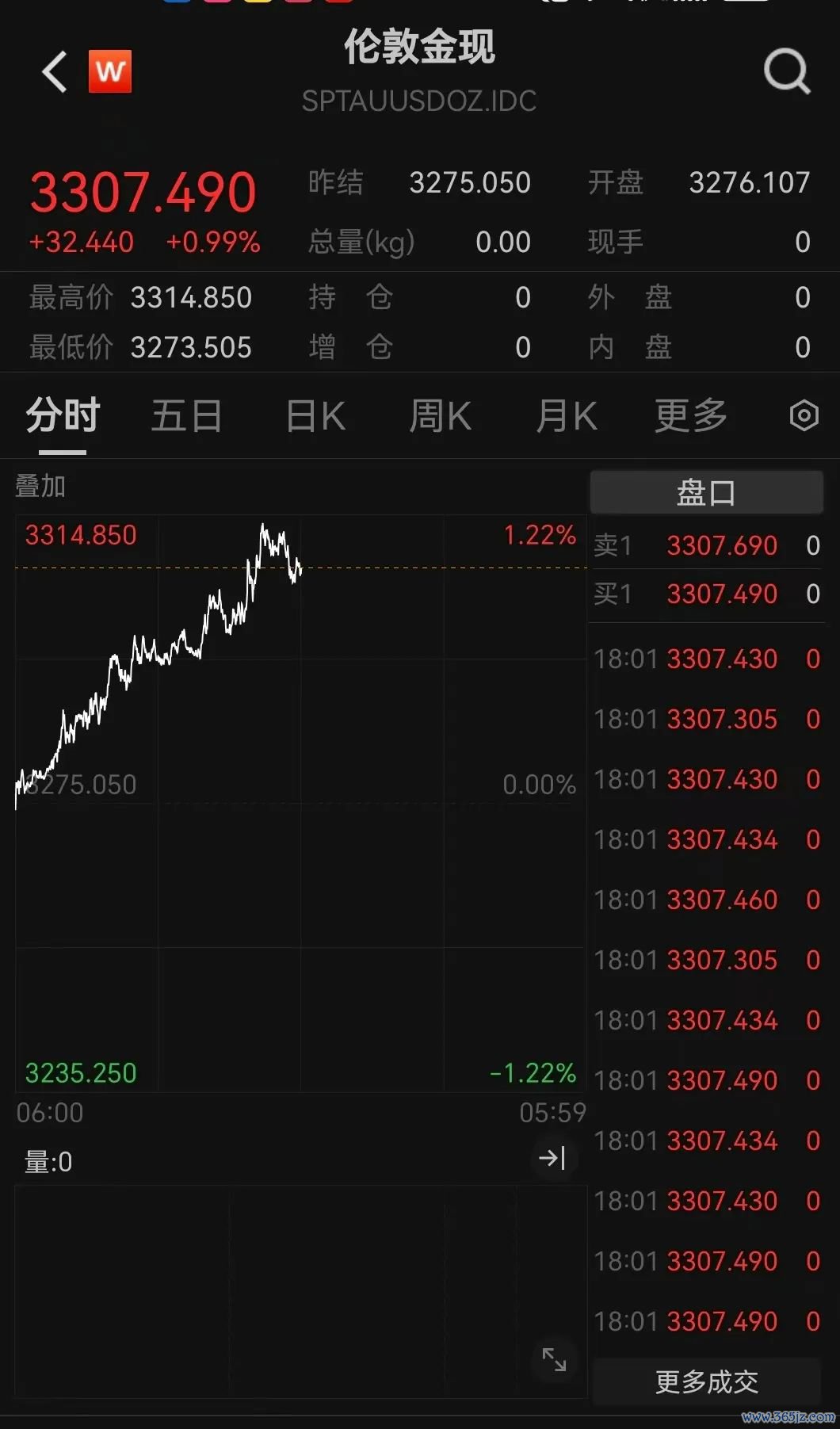This screenshot has width=840, height=1429.
Task: Tap the 盘口 order book button
Action: tap(706, 492)
